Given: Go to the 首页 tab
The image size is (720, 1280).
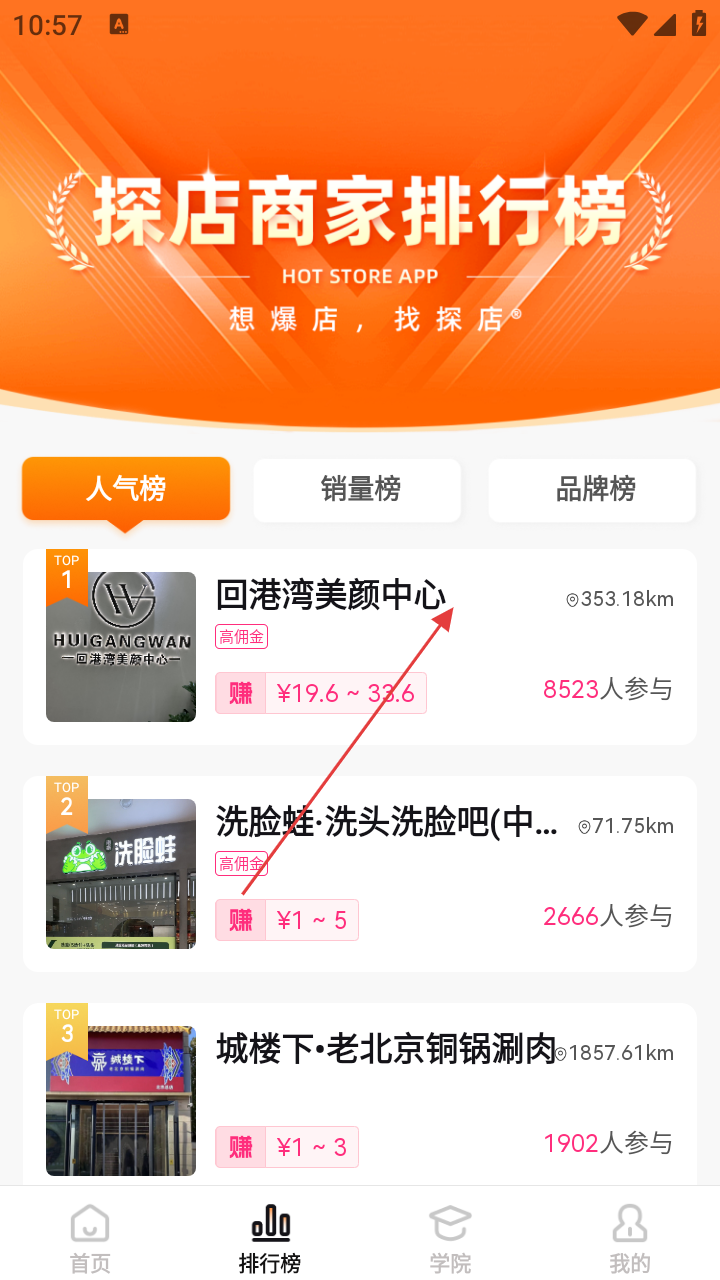Looking at the screenshot, I should pyautogui.click(x=90, y=1237).
